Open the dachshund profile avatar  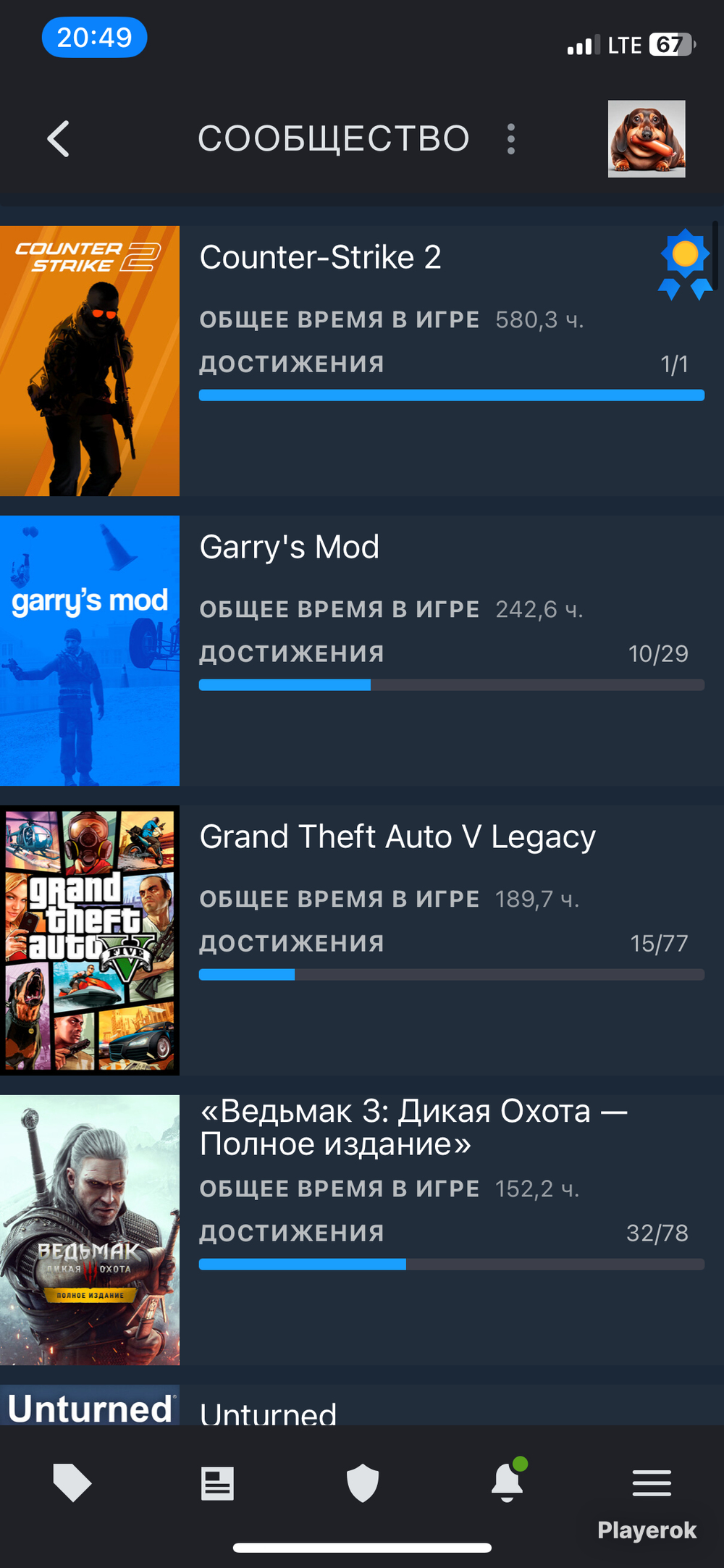pyautogui.click(x=647, y=138)
